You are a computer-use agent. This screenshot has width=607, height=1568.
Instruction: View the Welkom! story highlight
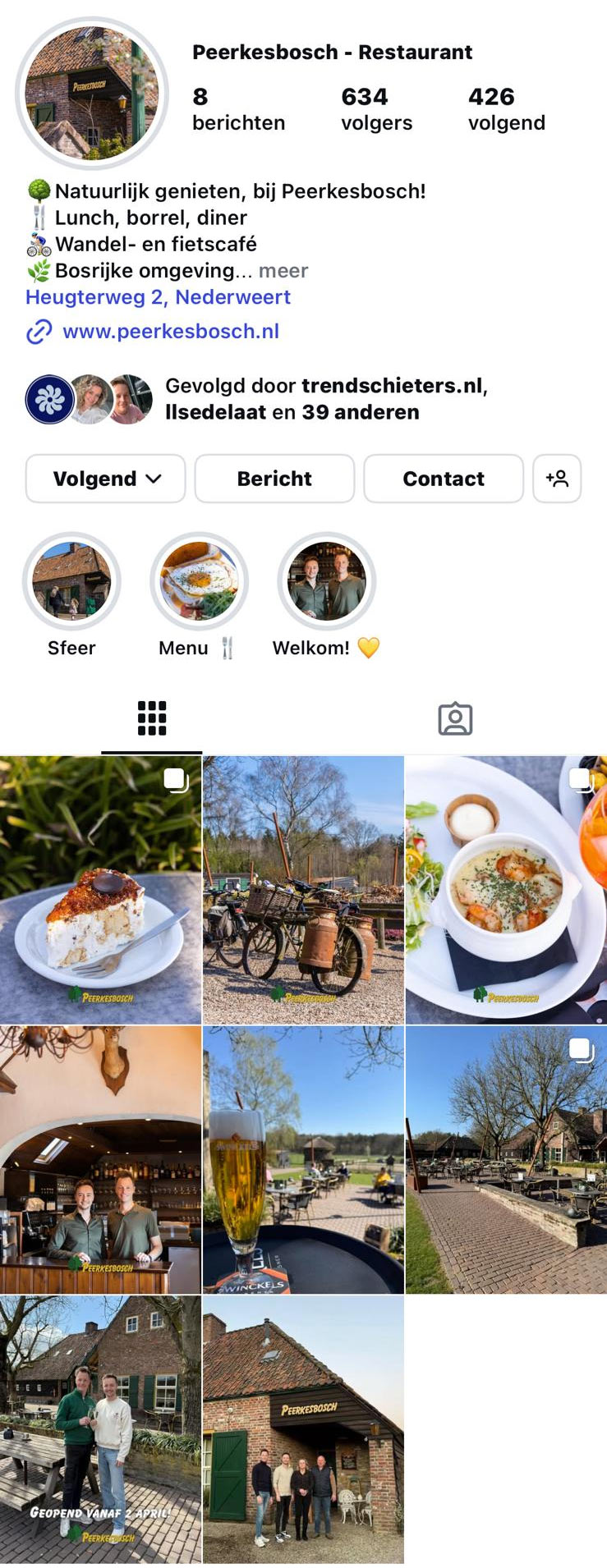click(x=326, y=581)
